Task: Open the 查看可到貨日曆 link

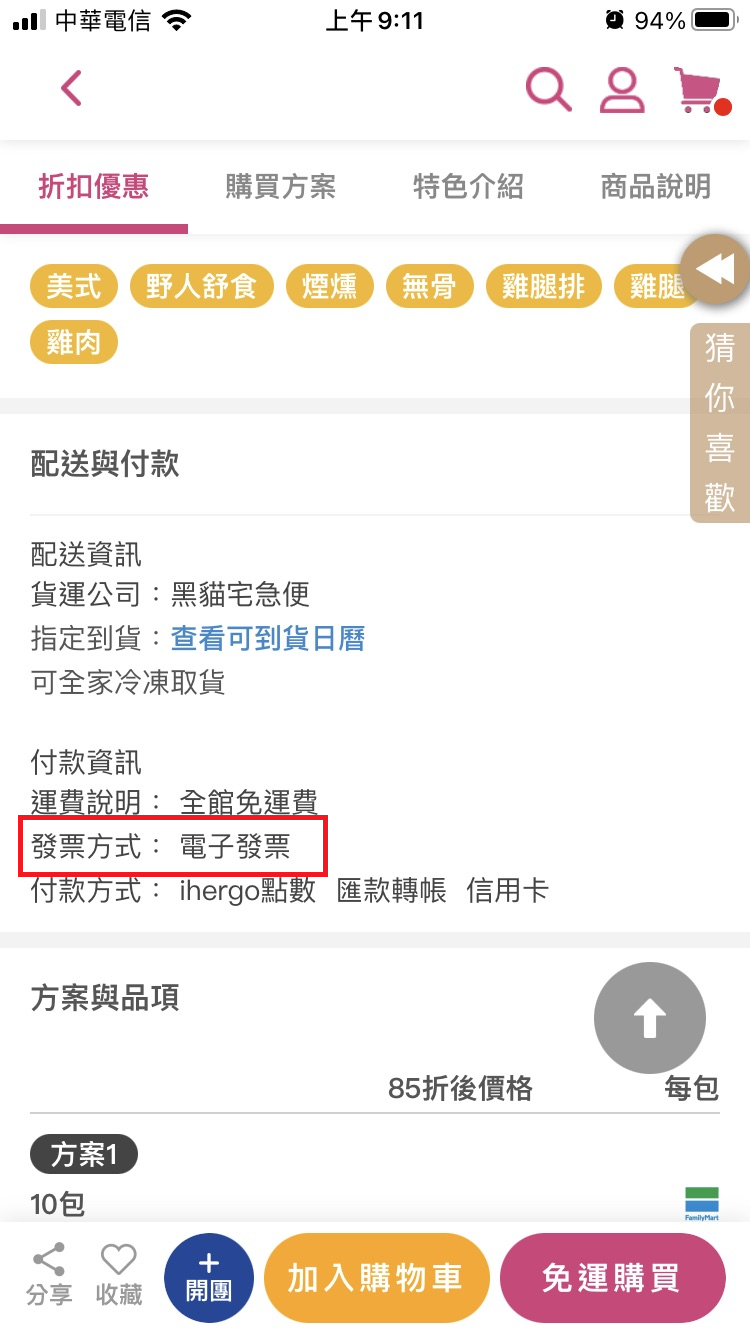Action: [x=268, y=638]
